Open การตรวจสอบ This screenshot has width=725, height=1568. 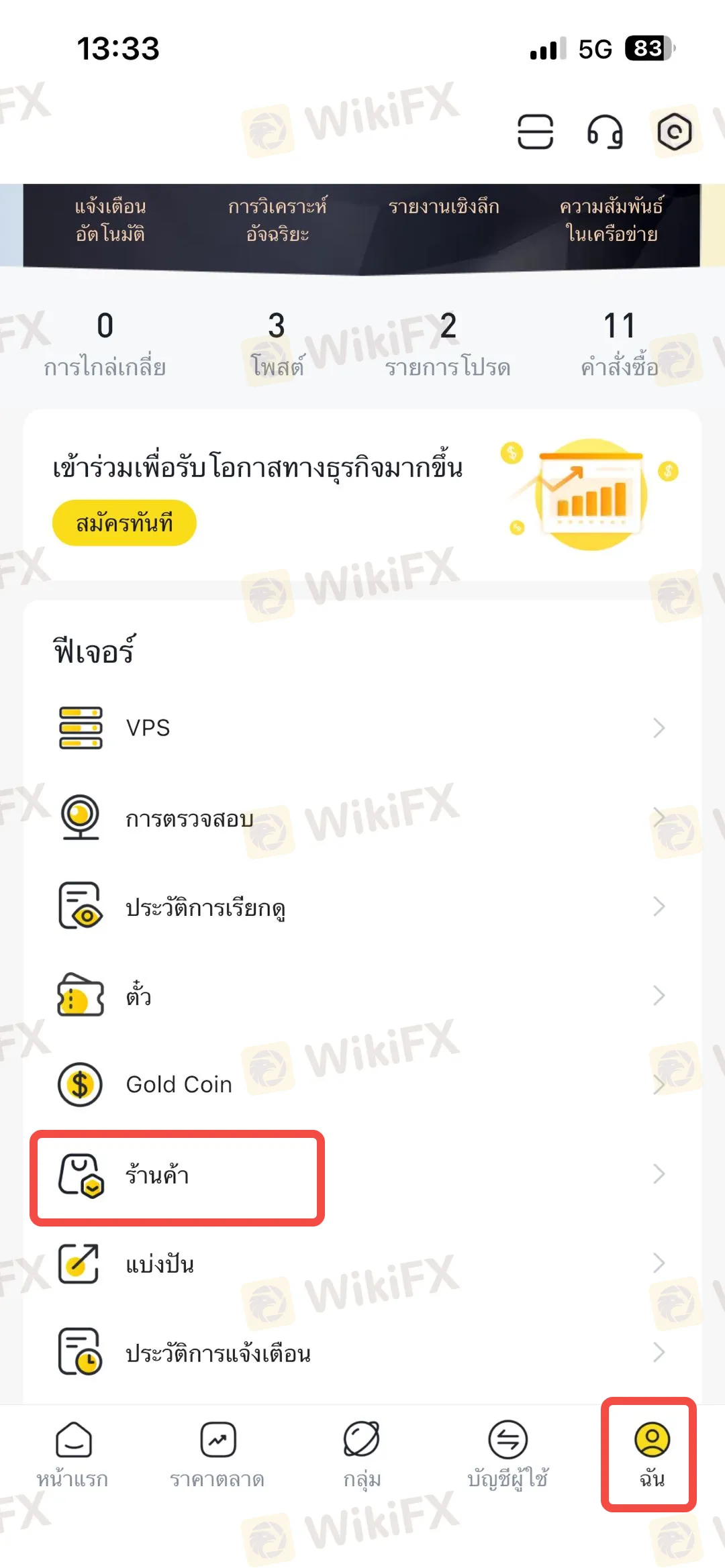362,818
